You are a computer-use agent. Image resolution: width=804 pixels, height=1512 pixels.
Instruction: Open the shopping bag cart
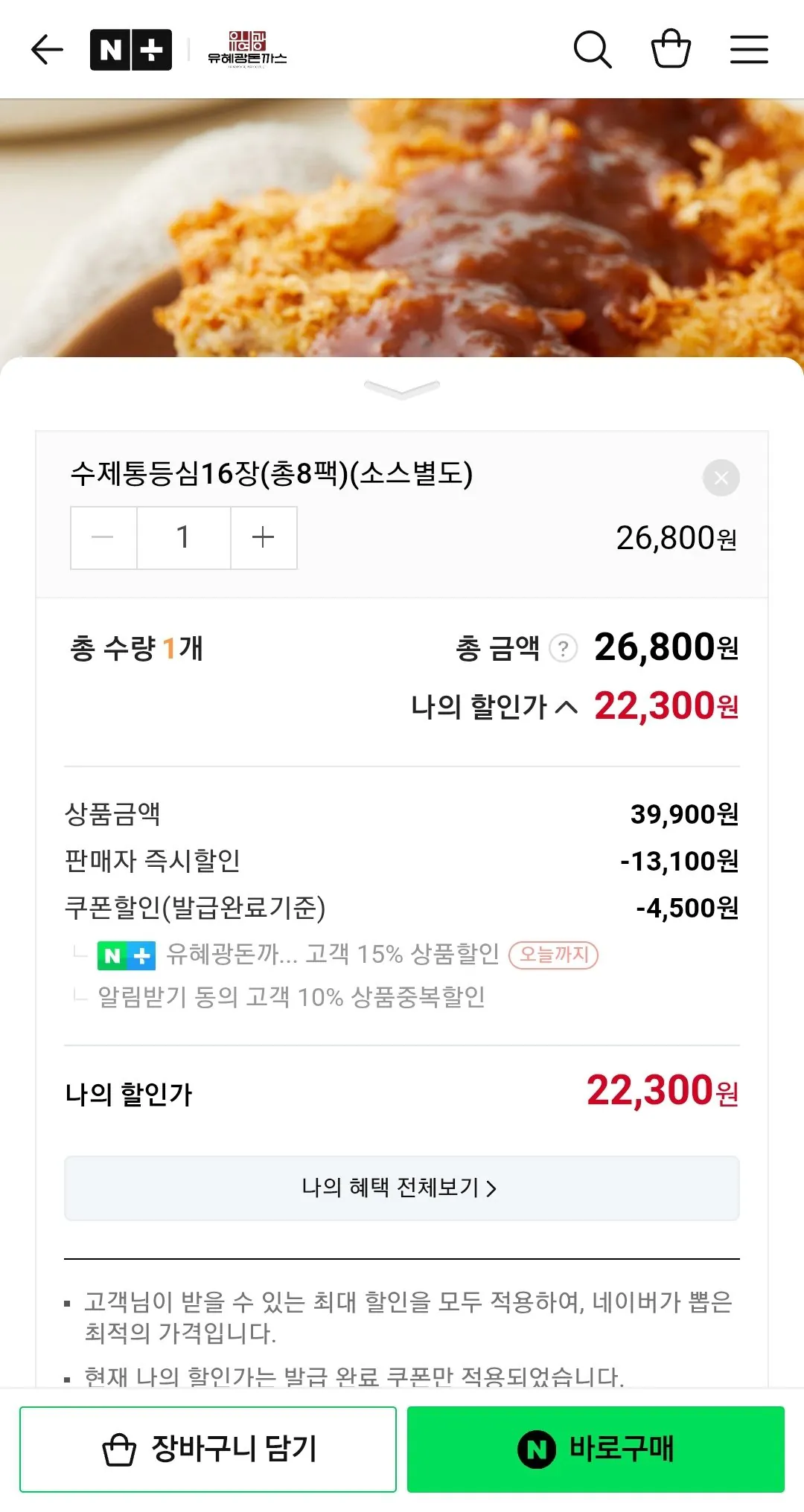point(671,49)
